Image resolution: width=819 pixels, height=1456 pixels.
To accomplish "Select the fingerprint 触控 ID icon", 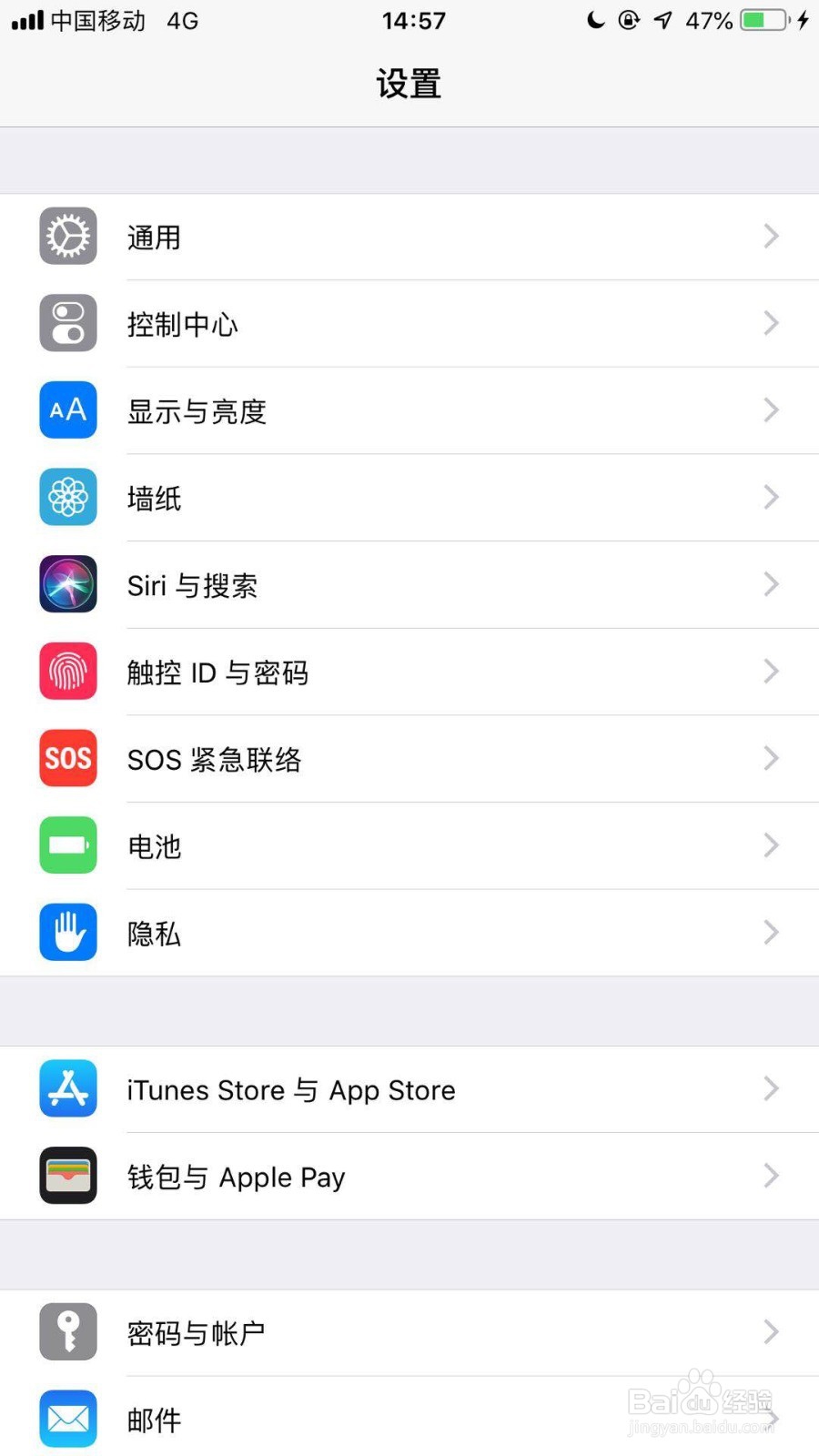I will pyautogui.click(x=67, y=671).
